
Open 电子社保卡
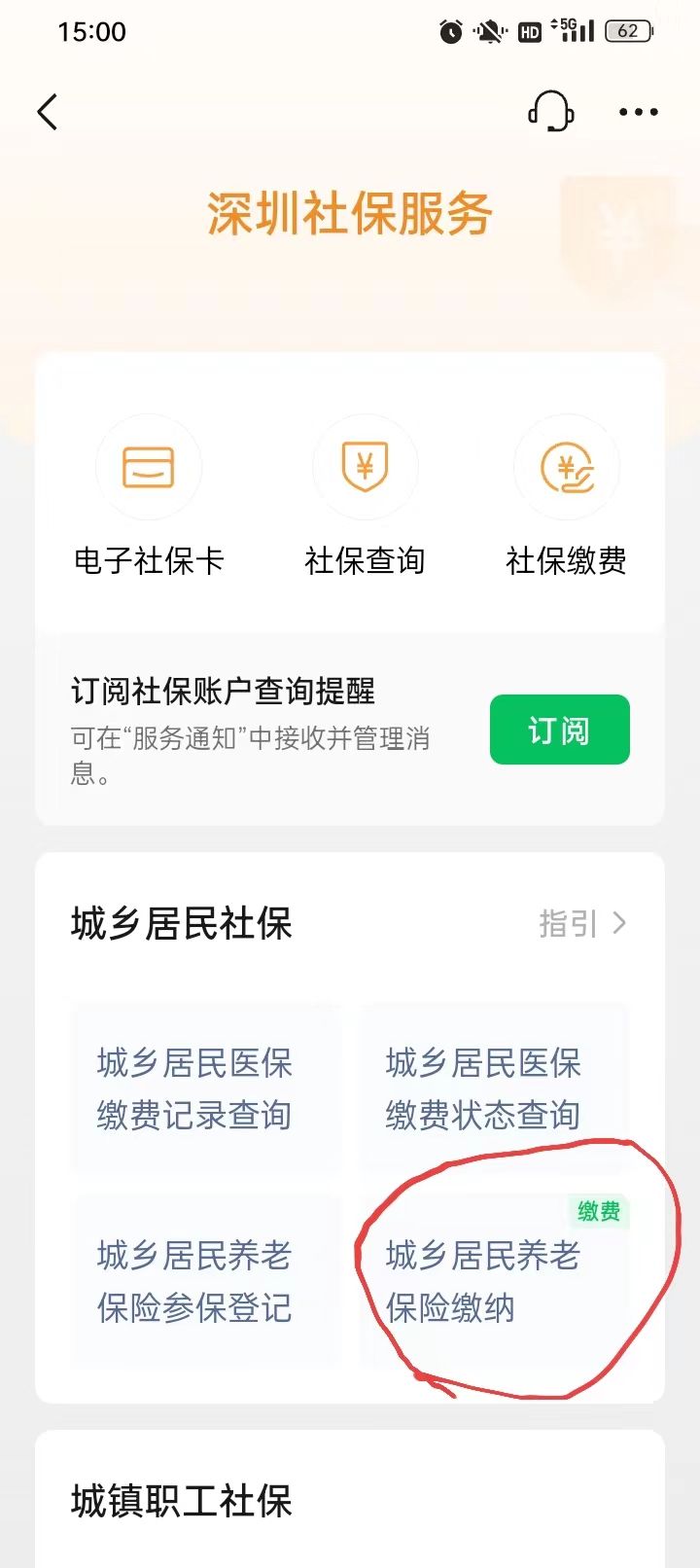pyautogui.click(x=149, y=497)
